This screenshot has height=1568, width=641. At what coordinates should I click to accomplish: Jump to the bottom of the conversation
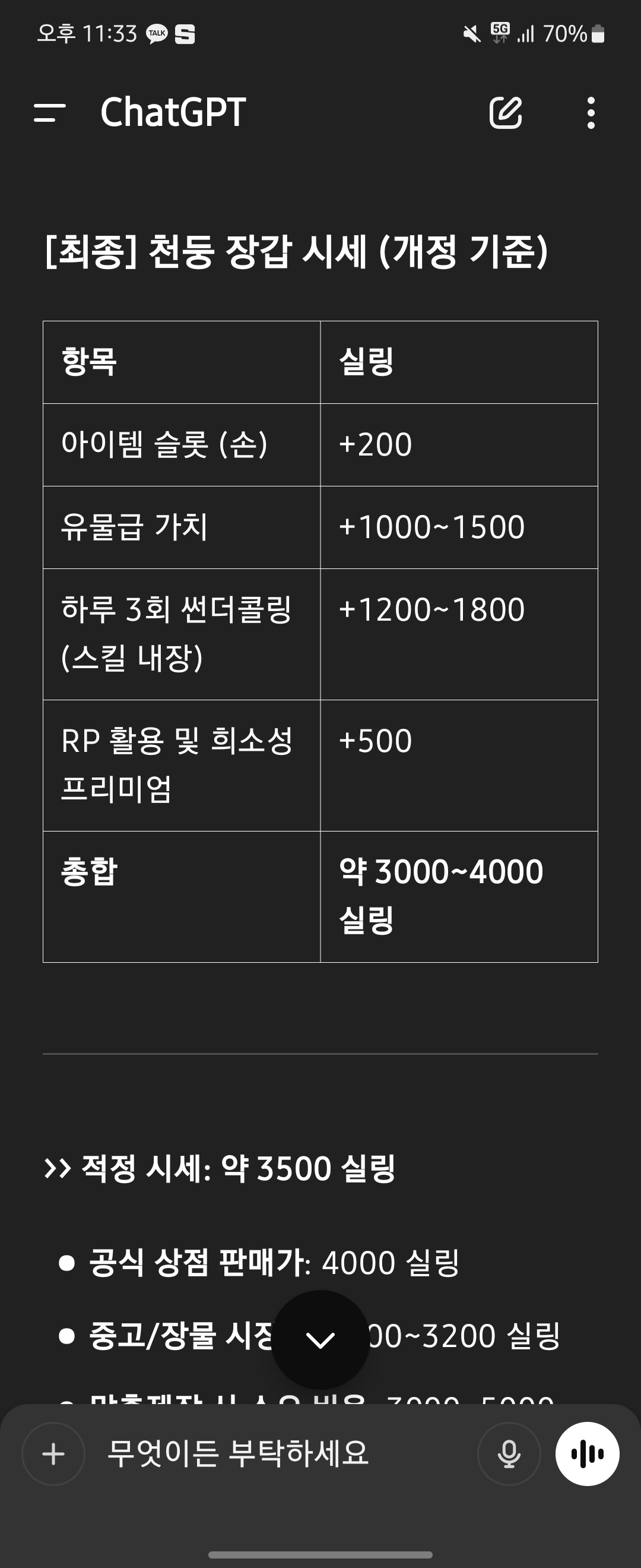click(320, 1339)
